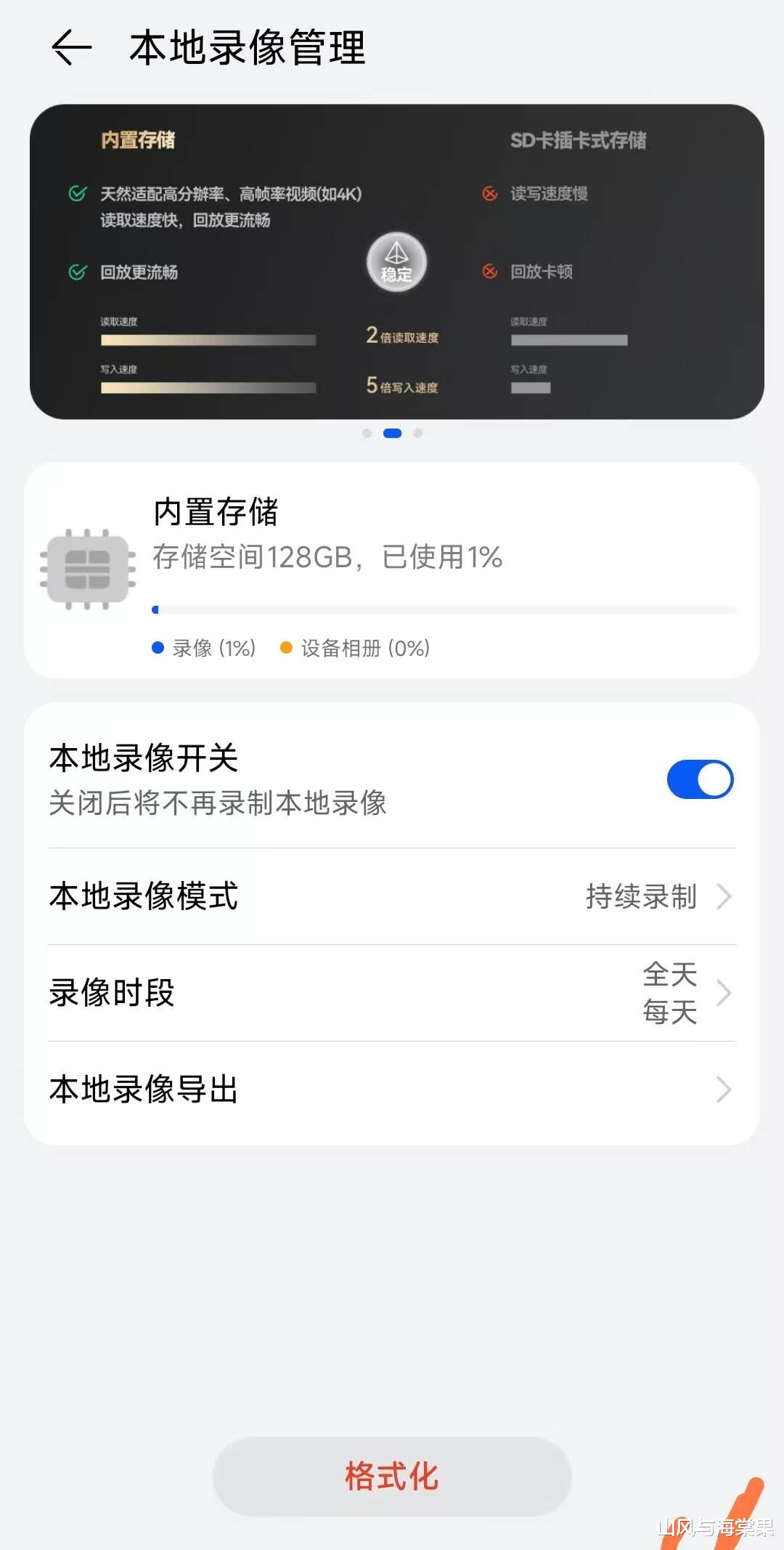Open 本地录像导出

click(x=392, y=1090)
